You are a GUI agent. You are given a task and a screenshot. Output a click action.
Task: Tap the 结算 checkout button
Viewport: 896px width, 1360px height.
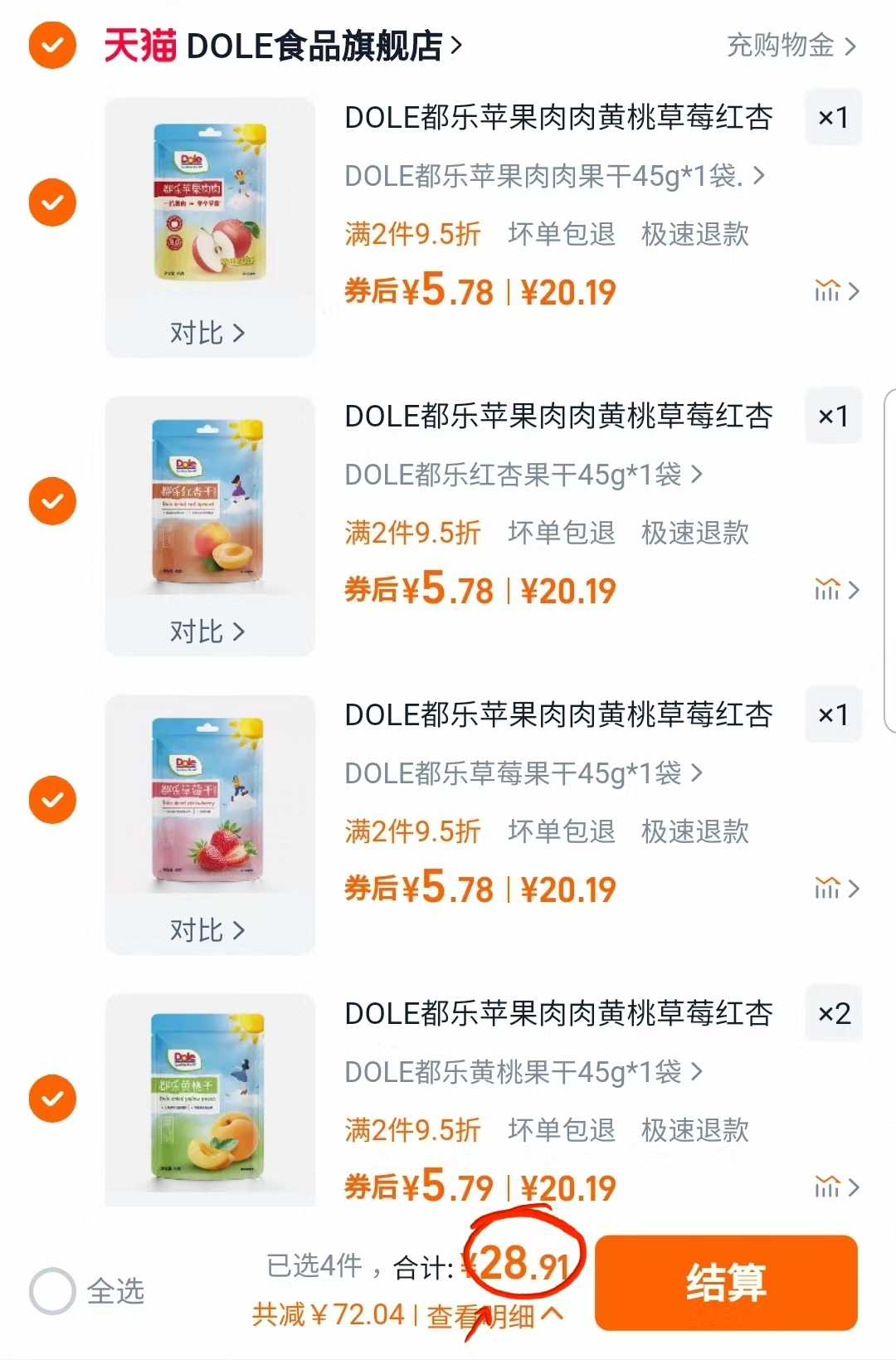(x=725, y=1282)
